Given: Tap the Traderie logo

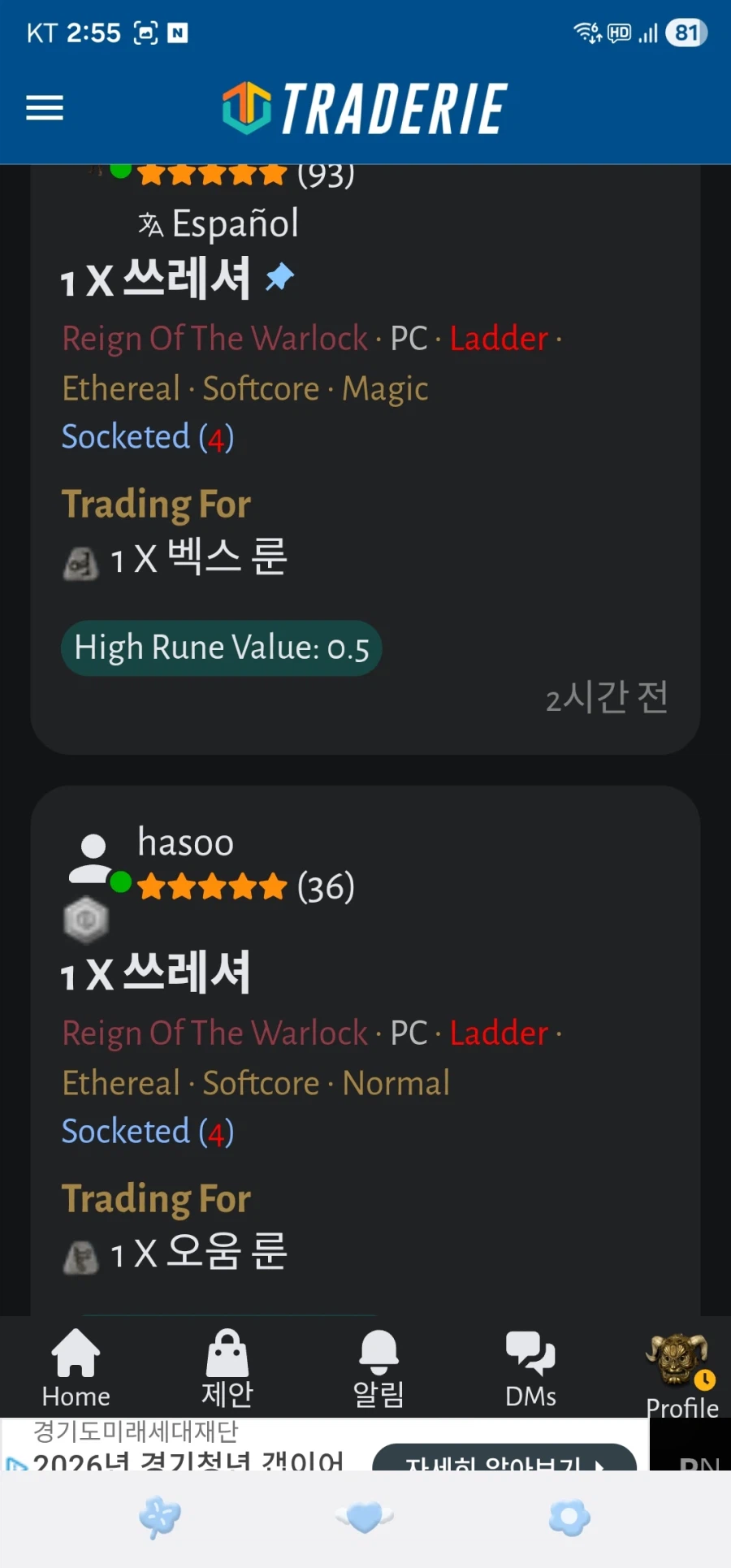Looking at the screenshot, I should click(x=363, y=107).
